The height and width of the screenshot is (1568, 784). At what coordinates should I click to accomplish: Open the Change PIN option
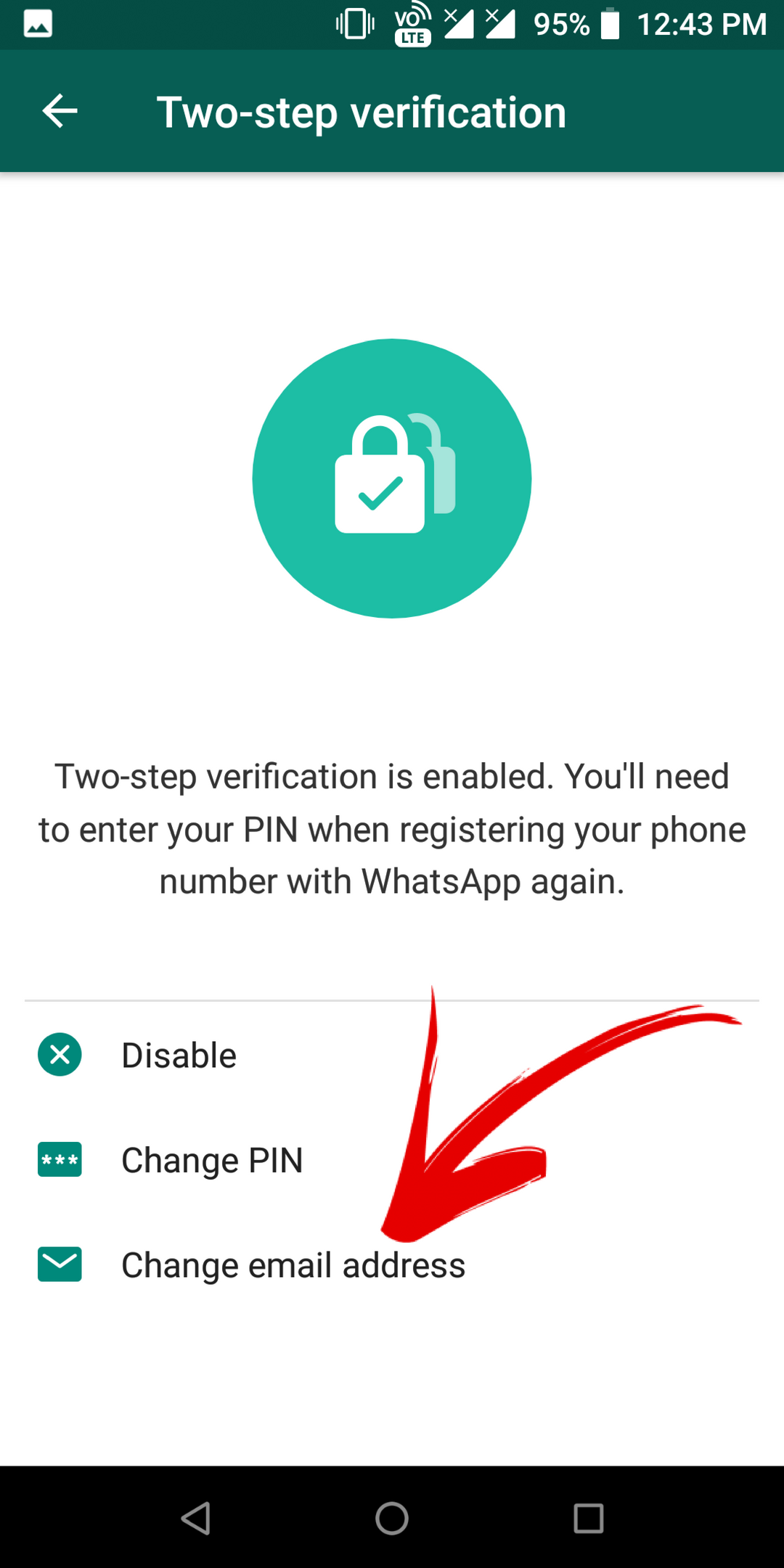(211, 1160)
